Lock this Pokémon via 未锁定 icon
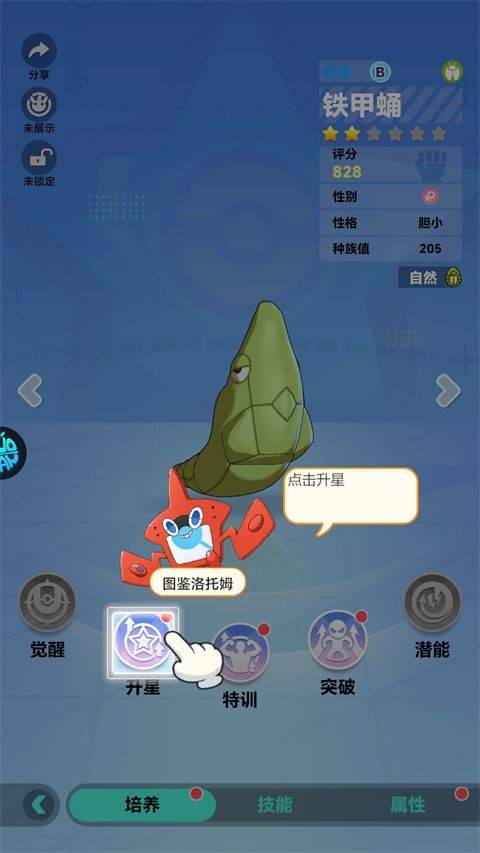 coord(39,158)
